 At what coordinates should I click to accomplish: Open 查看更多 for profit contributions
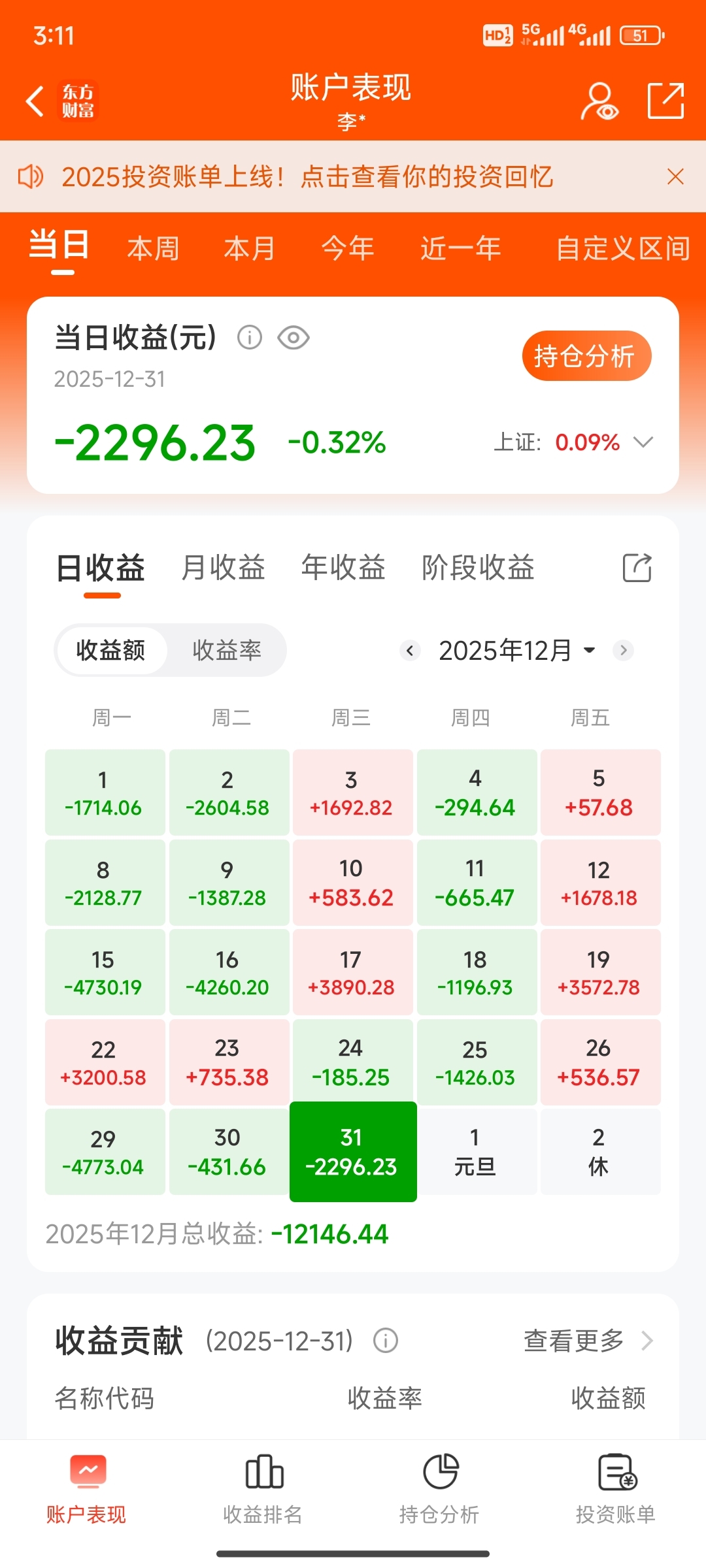(x=573, y=1340)
